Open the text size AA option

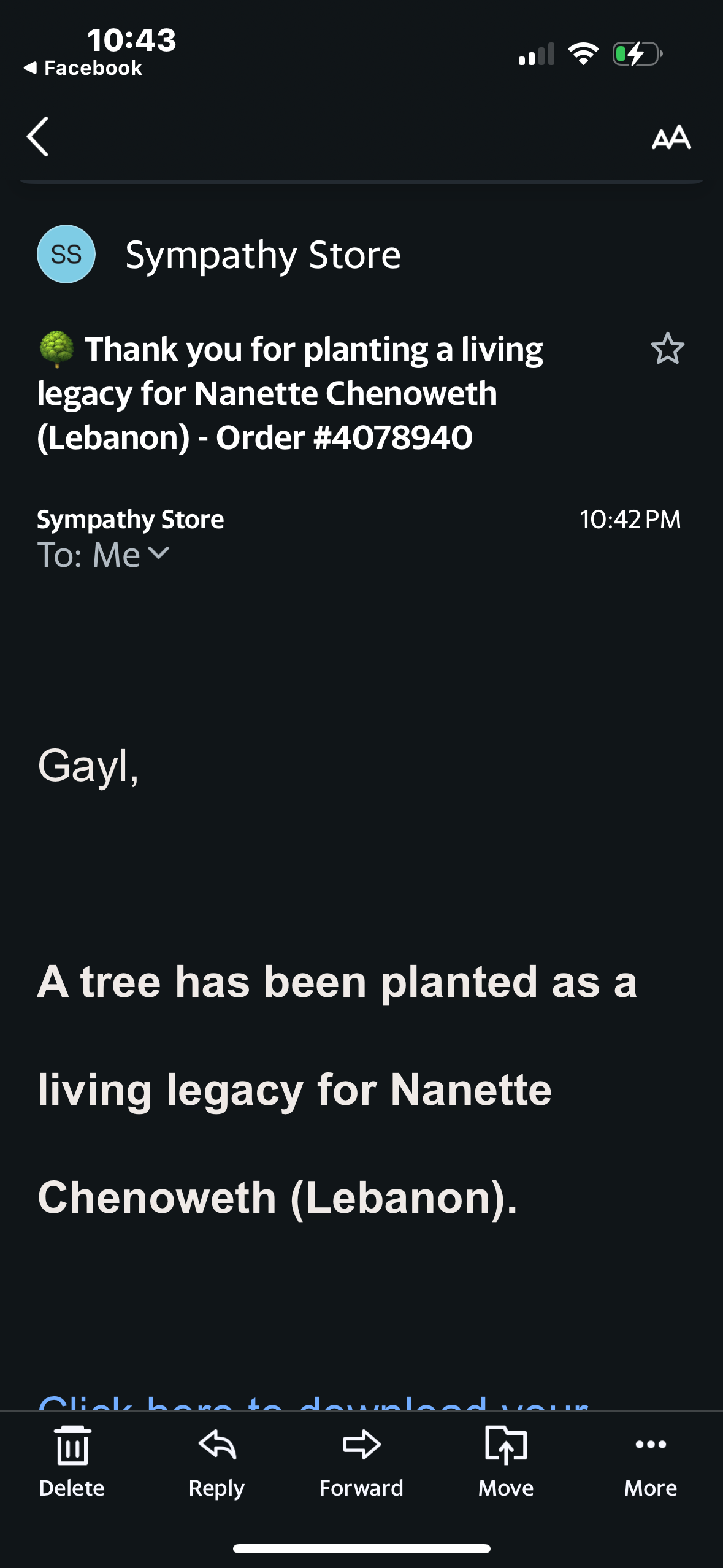(x=671, y=137)
